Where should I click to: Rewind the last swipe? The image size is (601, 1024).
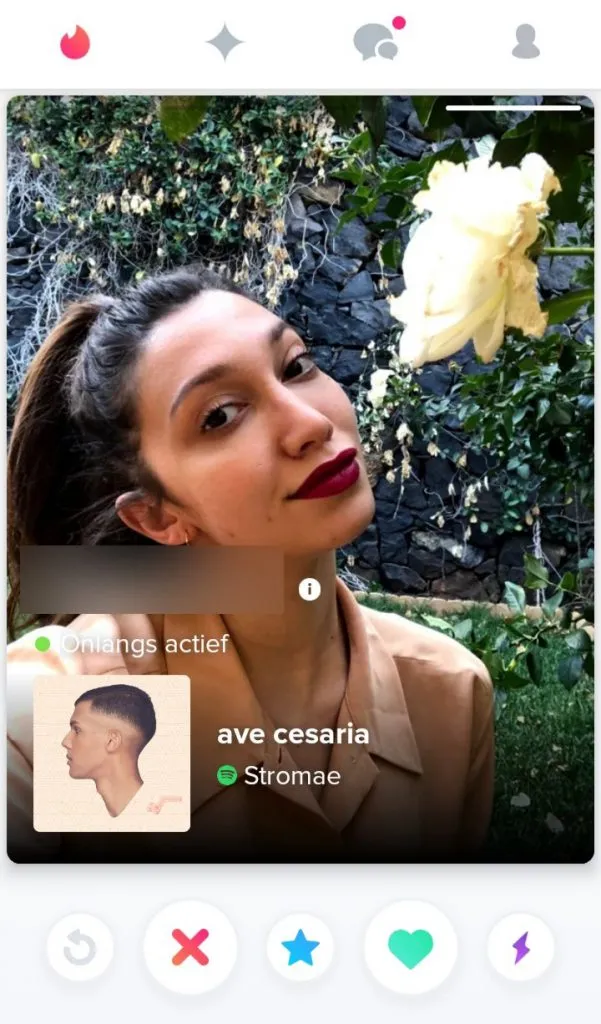pyautogui.click(x=80, y=947)
